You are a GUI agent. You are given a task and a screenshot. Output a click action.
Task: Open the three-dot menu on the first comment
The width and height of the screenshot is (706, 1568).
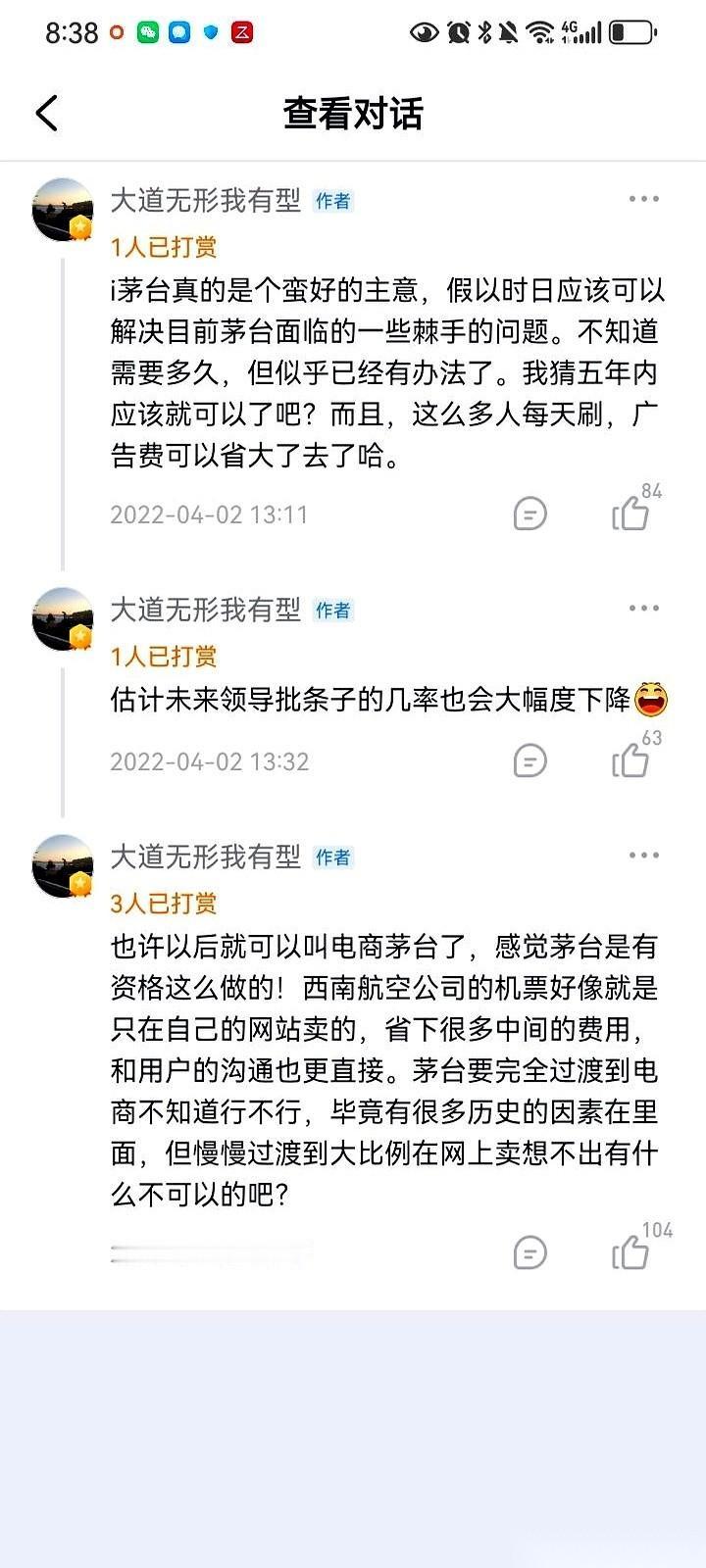642,198
